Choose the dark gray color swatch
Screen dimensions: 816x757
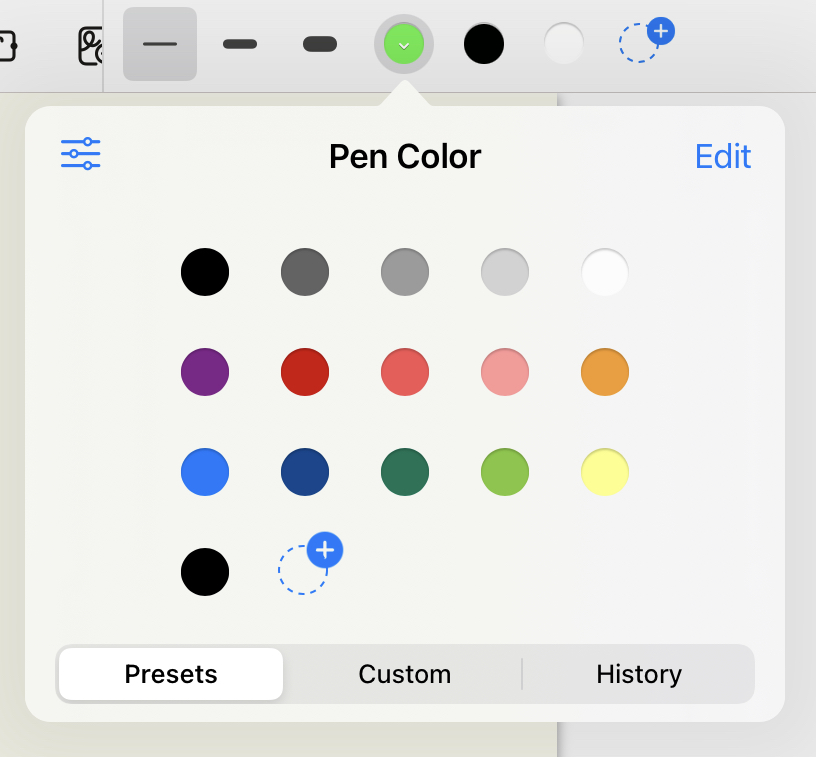click(305, 272)
